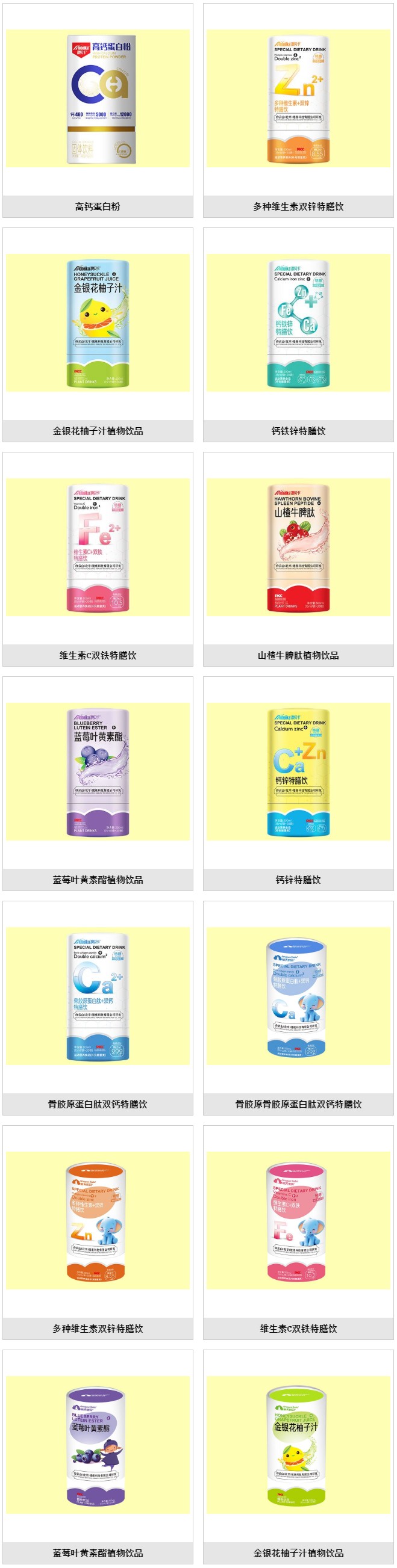Image resolution: width=397 pixels, height=1568 pixels.
Task: Open 多种维生素双锌特膳饮 with the elephant packaging
Action: (x=98, y=1220)
